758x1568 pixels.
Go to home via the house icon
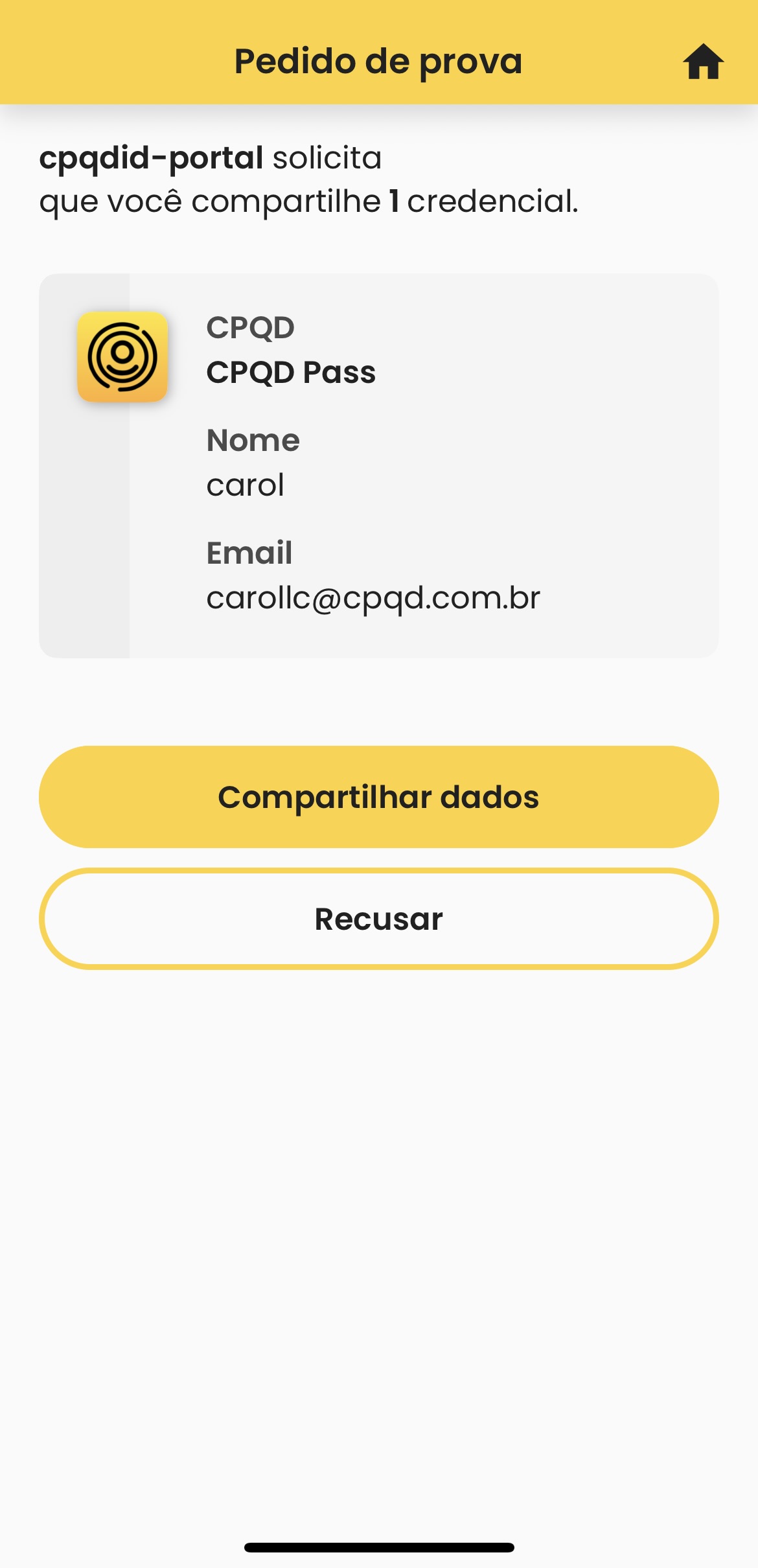(x=703, y=62)
